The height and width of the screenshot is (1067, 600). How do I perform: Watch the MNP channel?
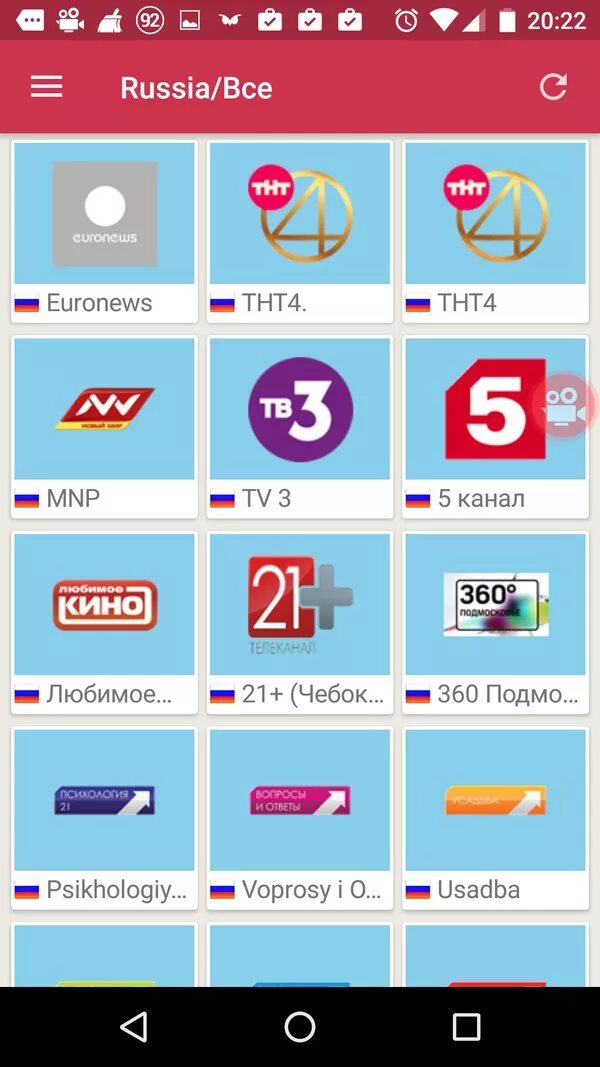pyautogui.click(x=104, y=427)
